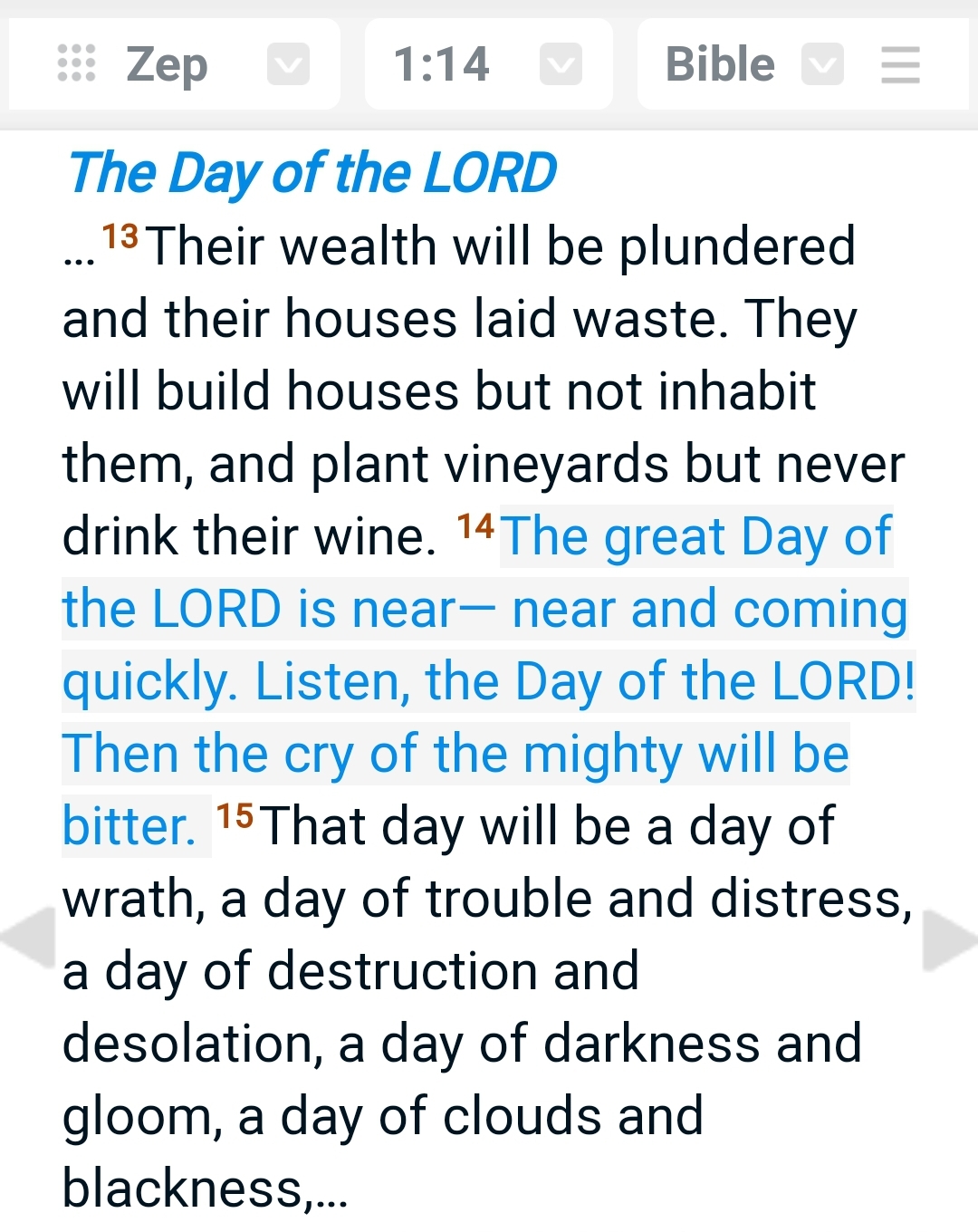Expand the Bible version dropdown

coord(822,65)
